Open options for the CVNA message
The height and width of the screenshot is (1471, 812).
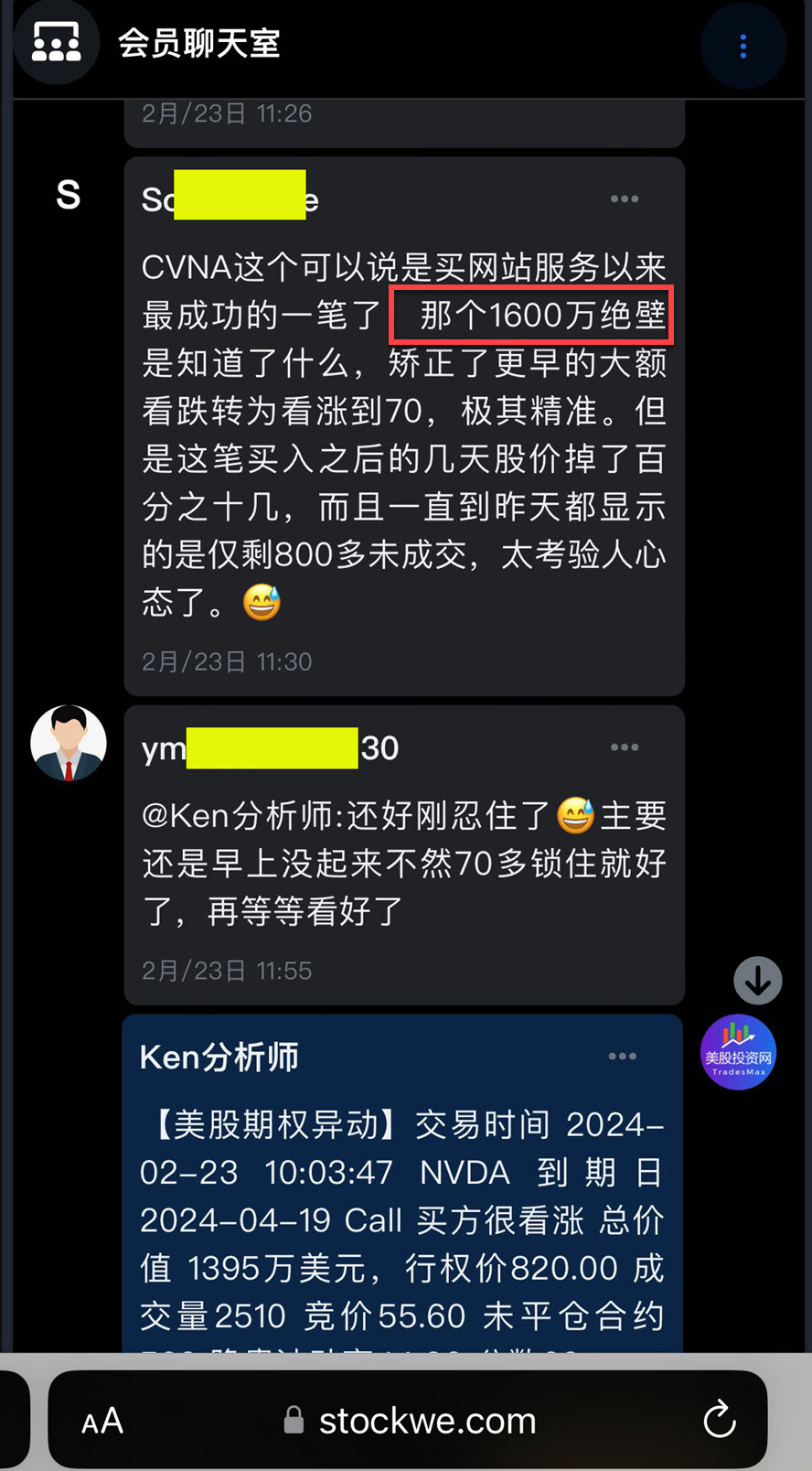[x=625, y=199]
